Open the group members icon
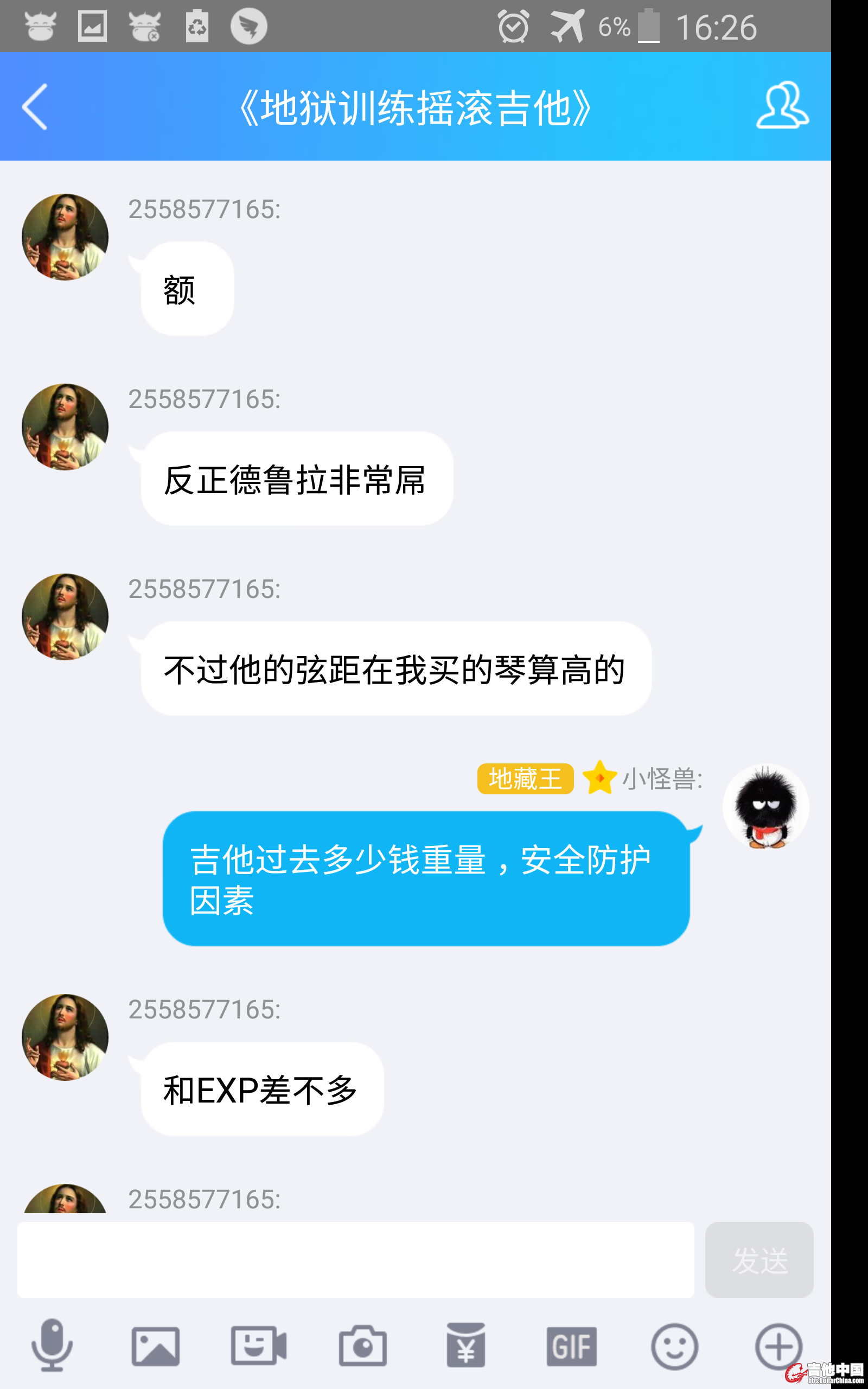 click(x=782, y=106)
